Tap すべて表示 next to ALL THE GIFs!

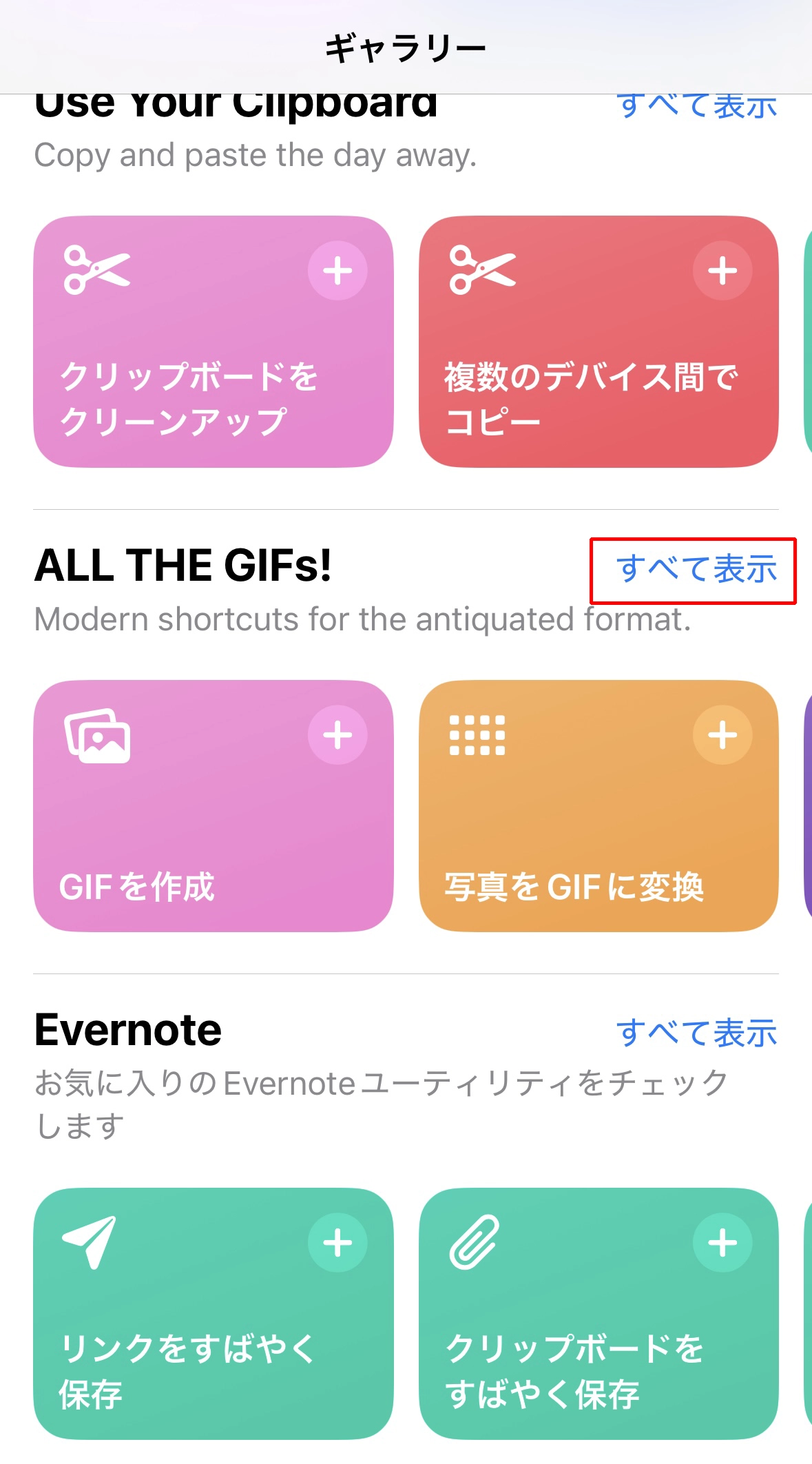[x=696, y=569]
